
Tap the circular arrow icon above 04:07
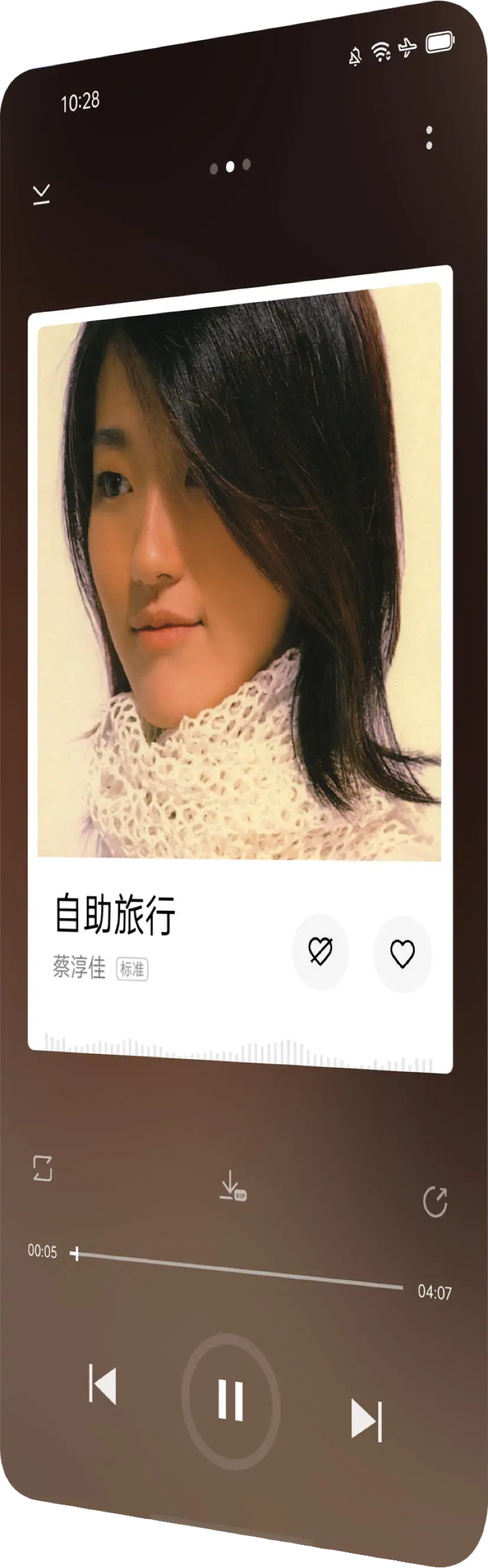coord(435,1201)
